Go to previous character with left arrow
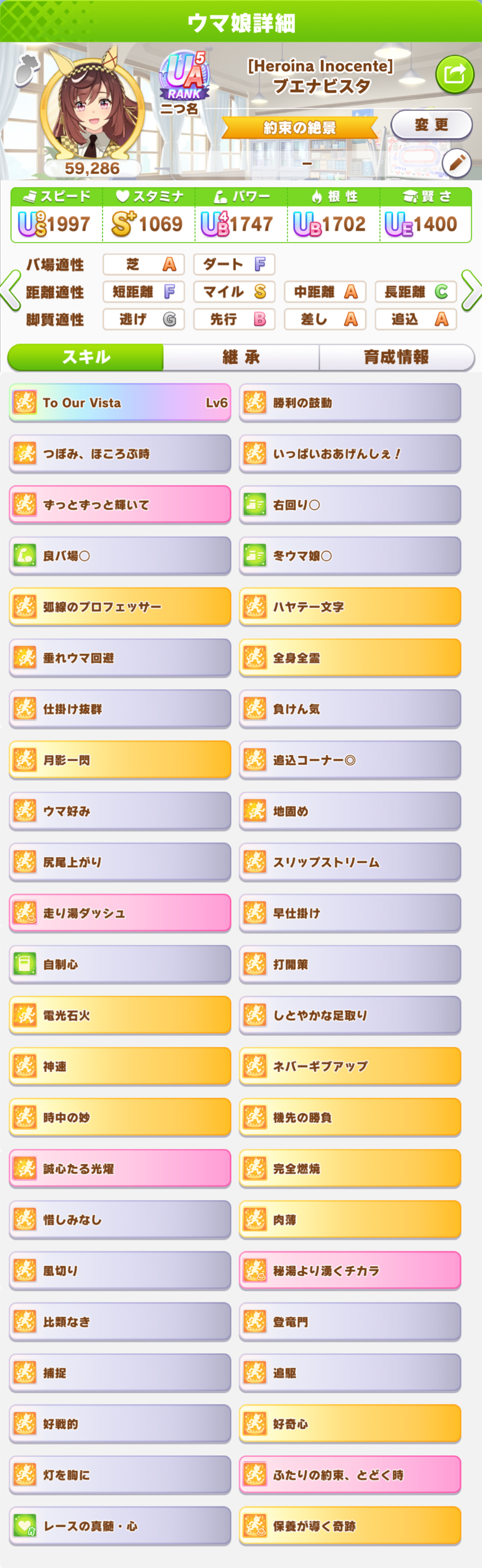482x1568 pixels. [x=10, y=291]
